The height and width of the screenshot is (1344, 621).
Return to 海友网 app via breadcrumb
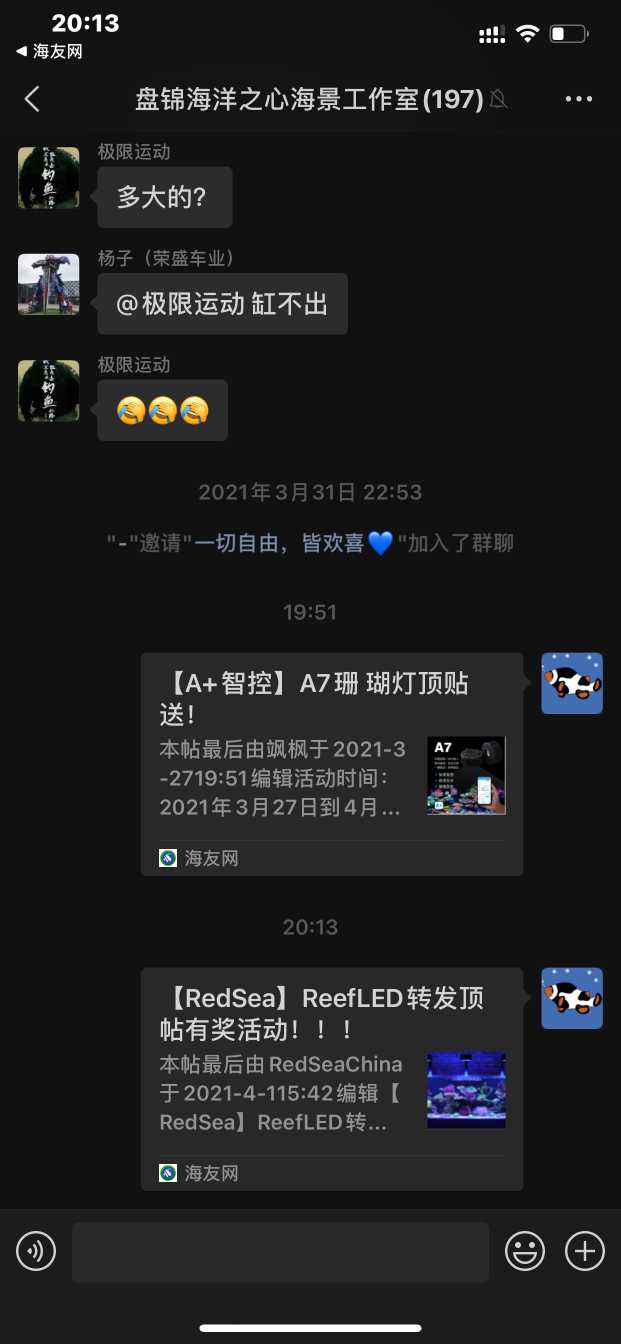click(49, 52)
